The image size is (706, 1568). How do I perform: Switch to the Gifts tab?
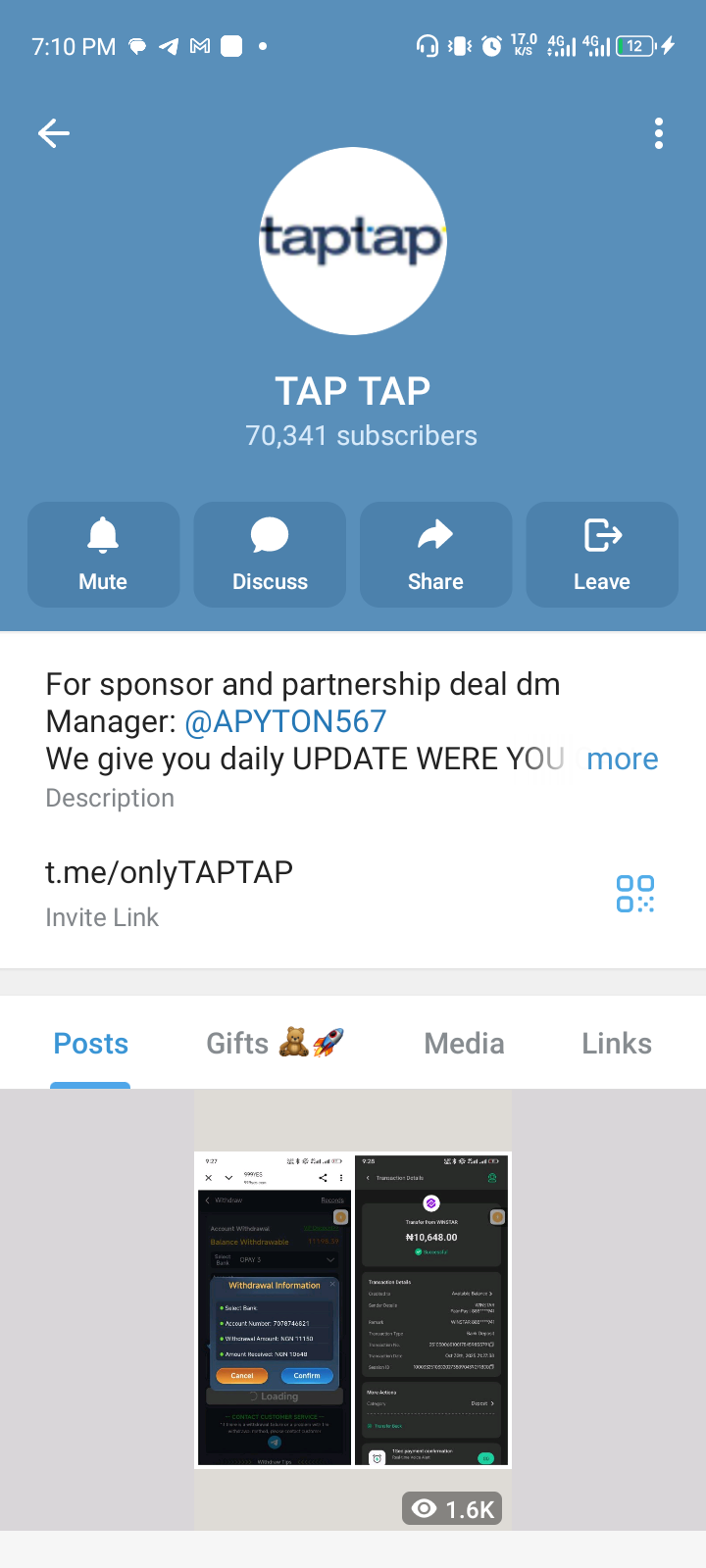pyautogui.click(x=274, y=1044)
